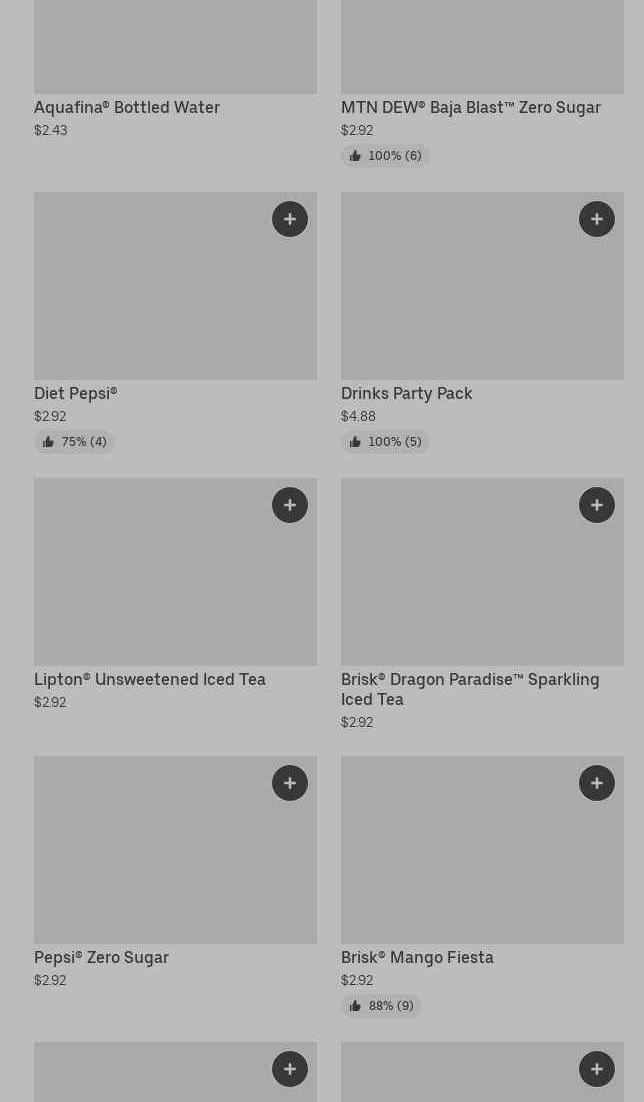The height and width of the screenshot is (1102, 644).
Task: Add Brisk Mango Fiesta to cart
Action: tap(597, 783)
